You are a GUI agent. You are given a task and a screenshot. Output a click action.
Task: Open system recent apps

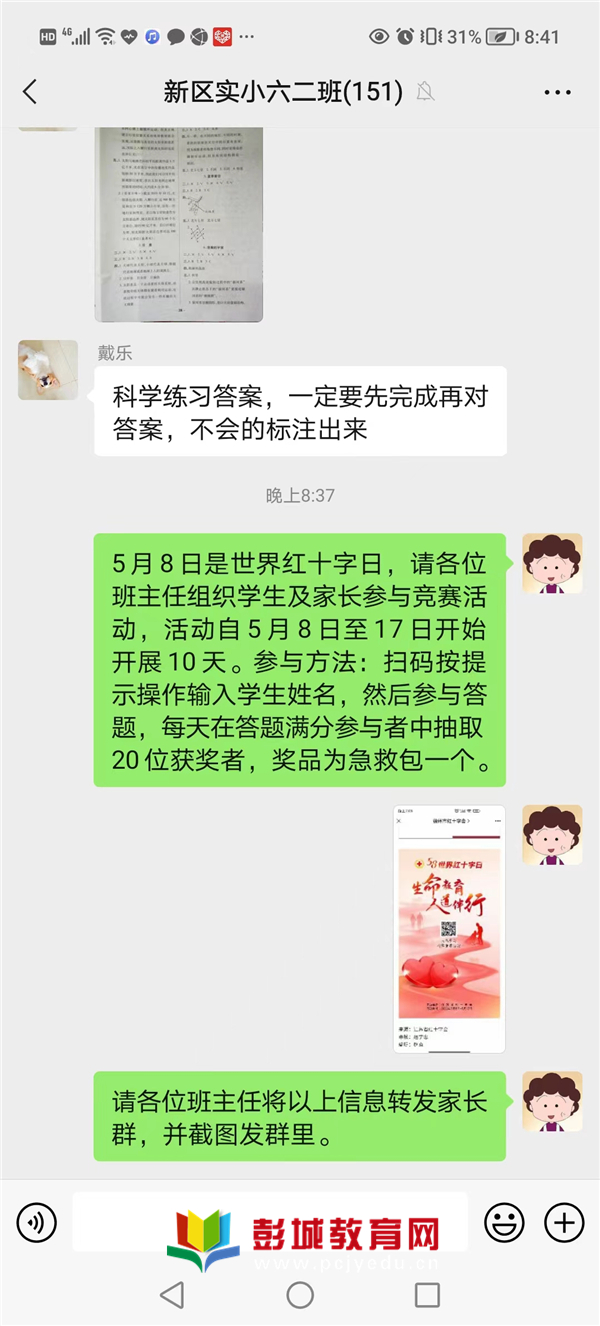427,1296
